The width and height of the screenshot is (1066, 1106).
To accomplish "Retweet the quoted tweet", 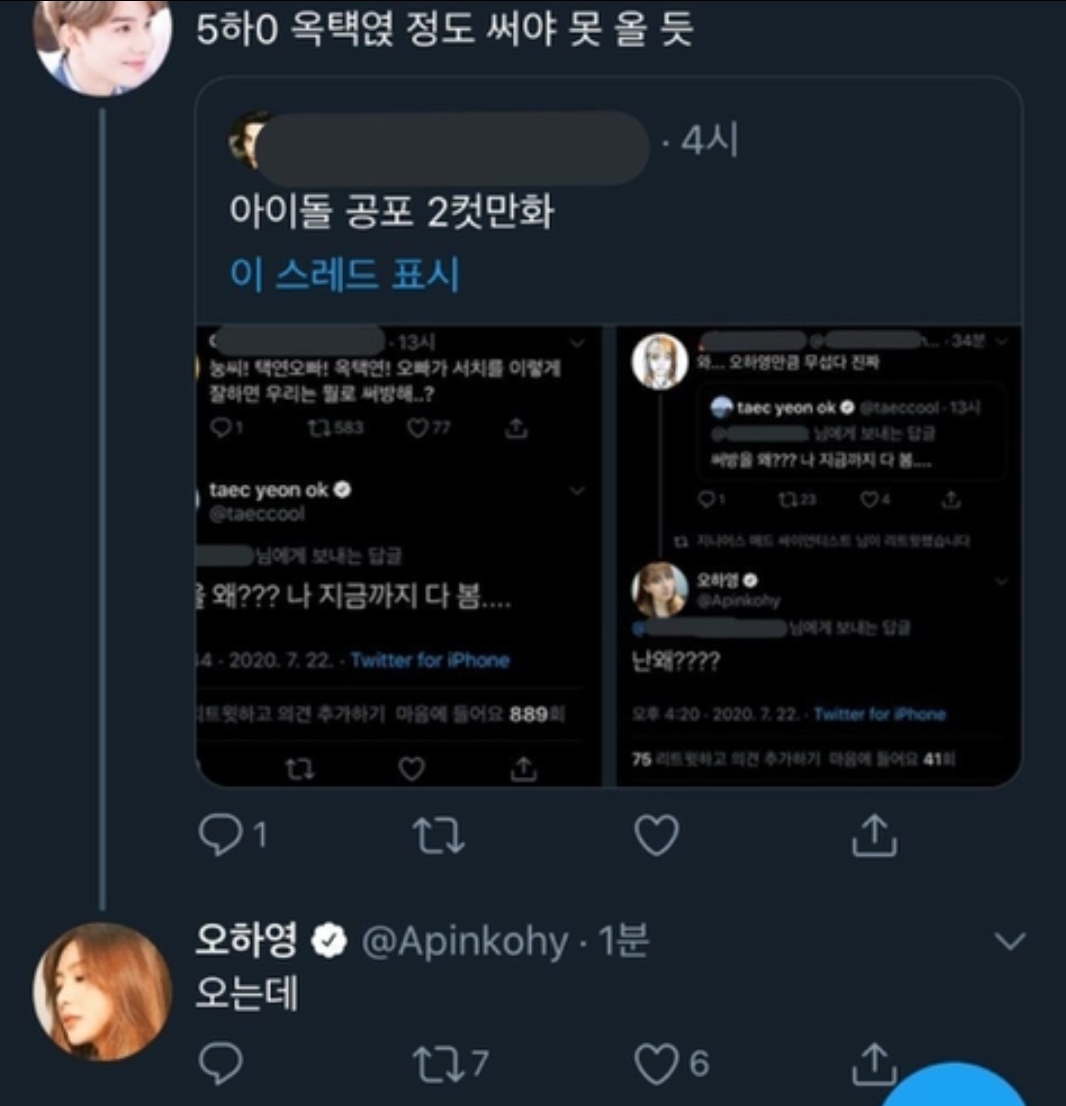I will click(x=441, y=836).
